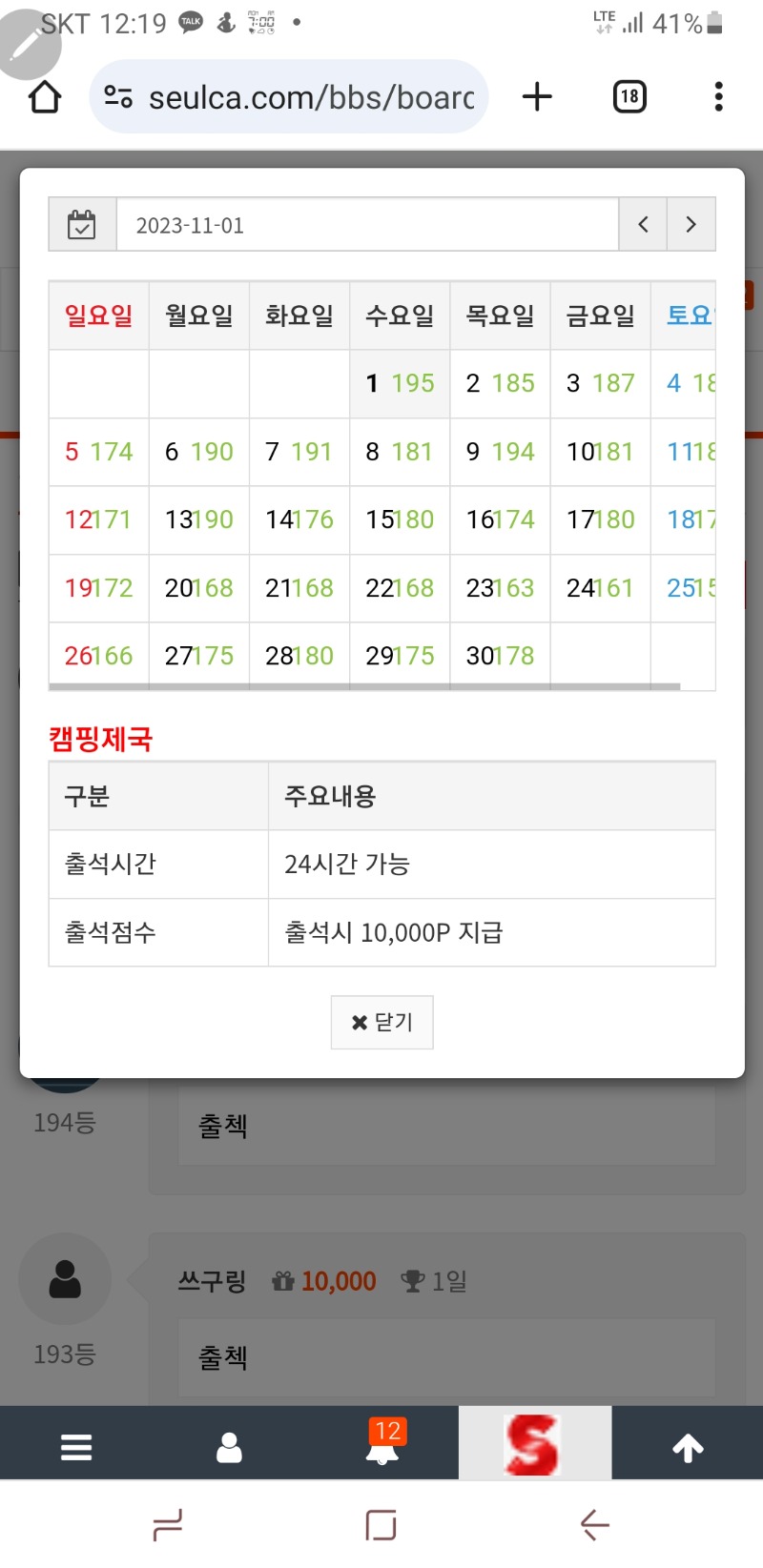Open a new browser tab
This screenshot has height=1568, width=763.
pyautogui.click(x=537, y=96)
